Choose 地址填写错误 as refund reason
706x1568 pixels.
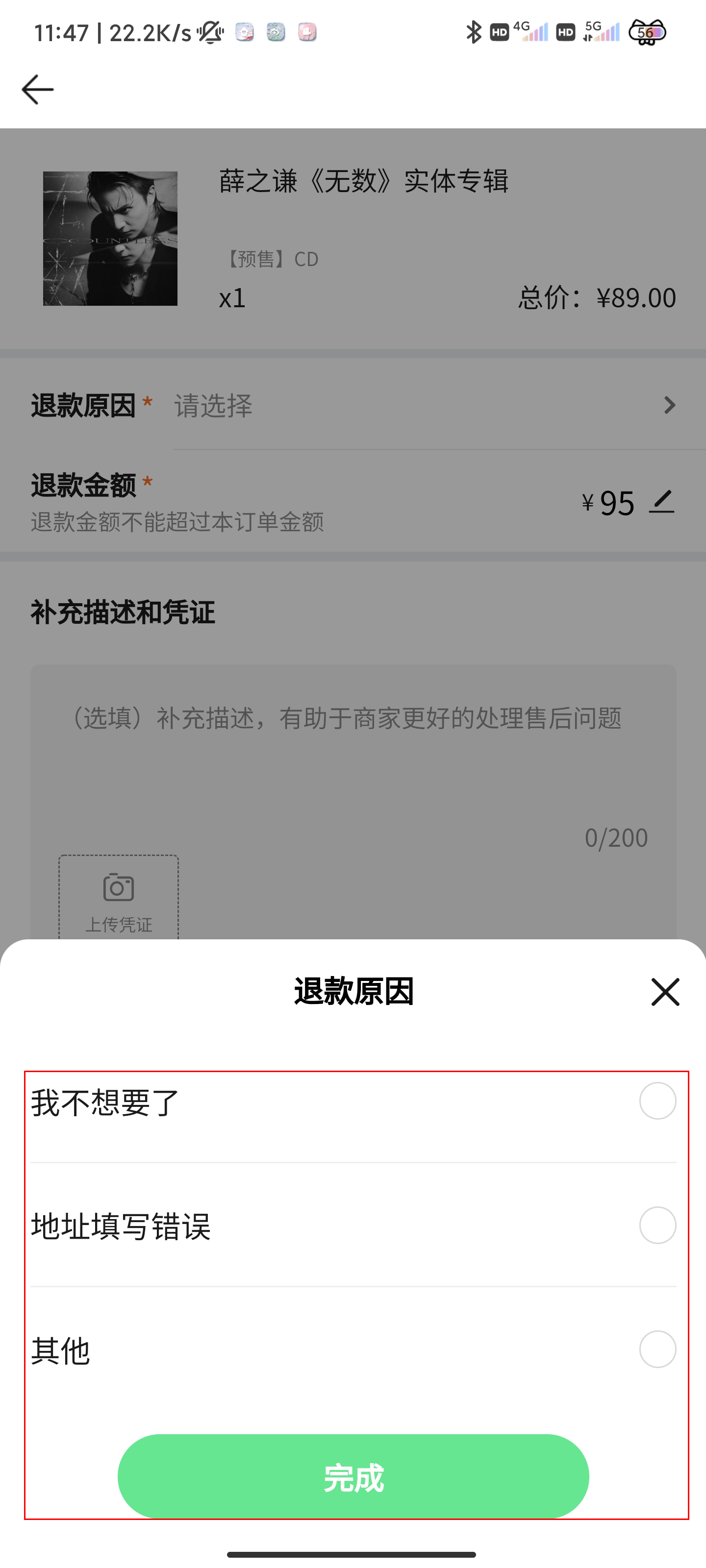click(x=657, y=1225)
